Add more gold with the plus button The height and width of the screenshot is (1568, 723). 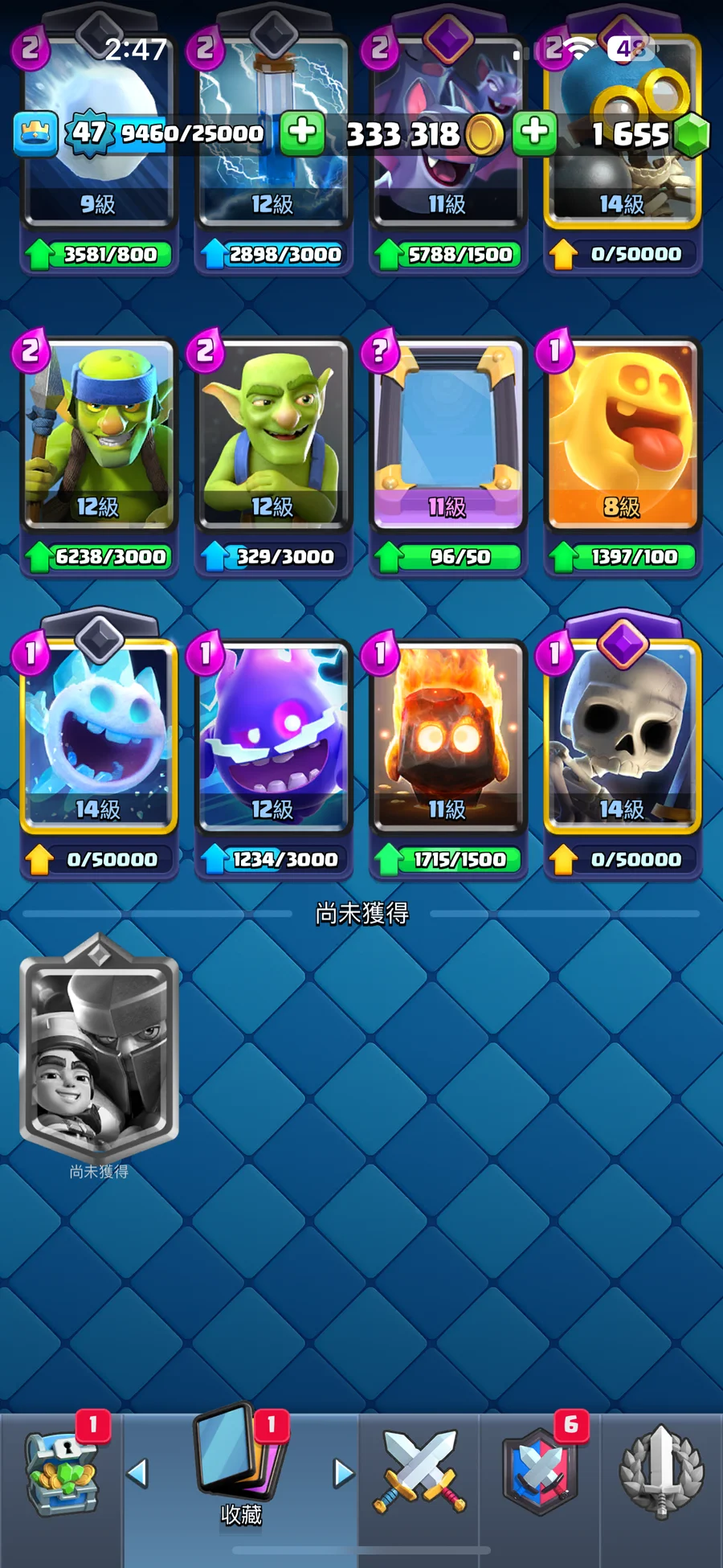(x=535, y=133)
